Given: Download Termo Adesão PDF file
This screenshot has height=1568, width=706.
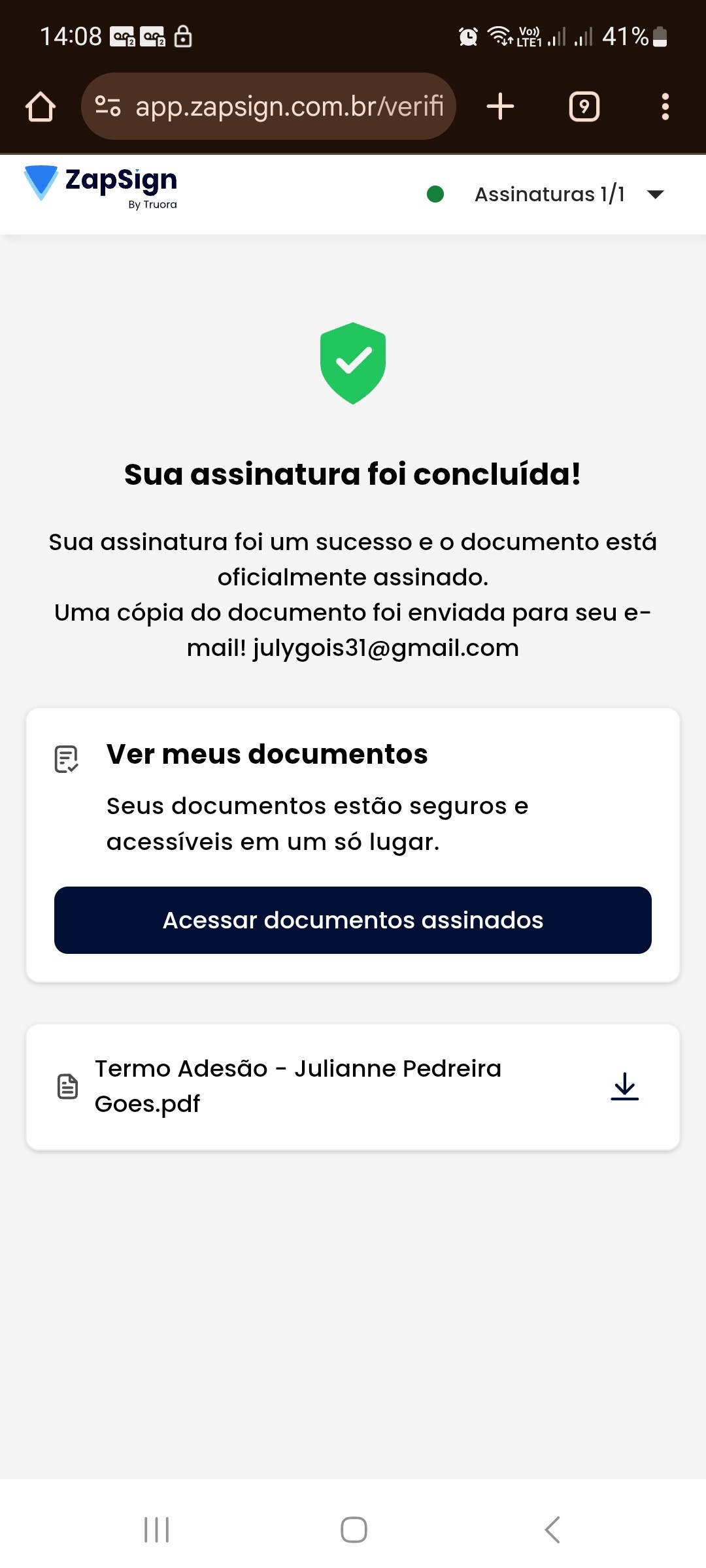Looking at the screenshot, I should point(624,1086).
